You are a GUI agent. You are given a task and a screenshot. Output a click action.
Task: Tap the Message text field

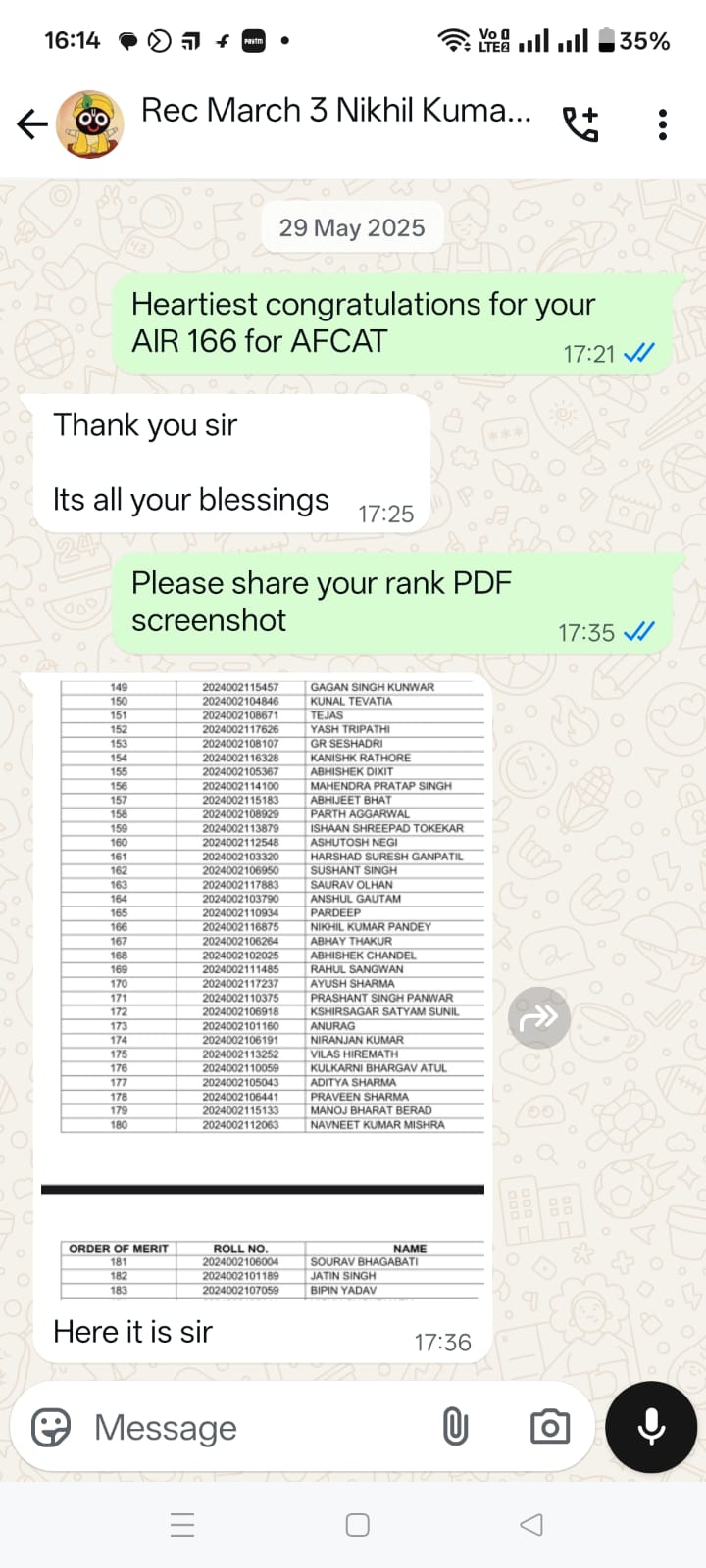click(255, 1427)
